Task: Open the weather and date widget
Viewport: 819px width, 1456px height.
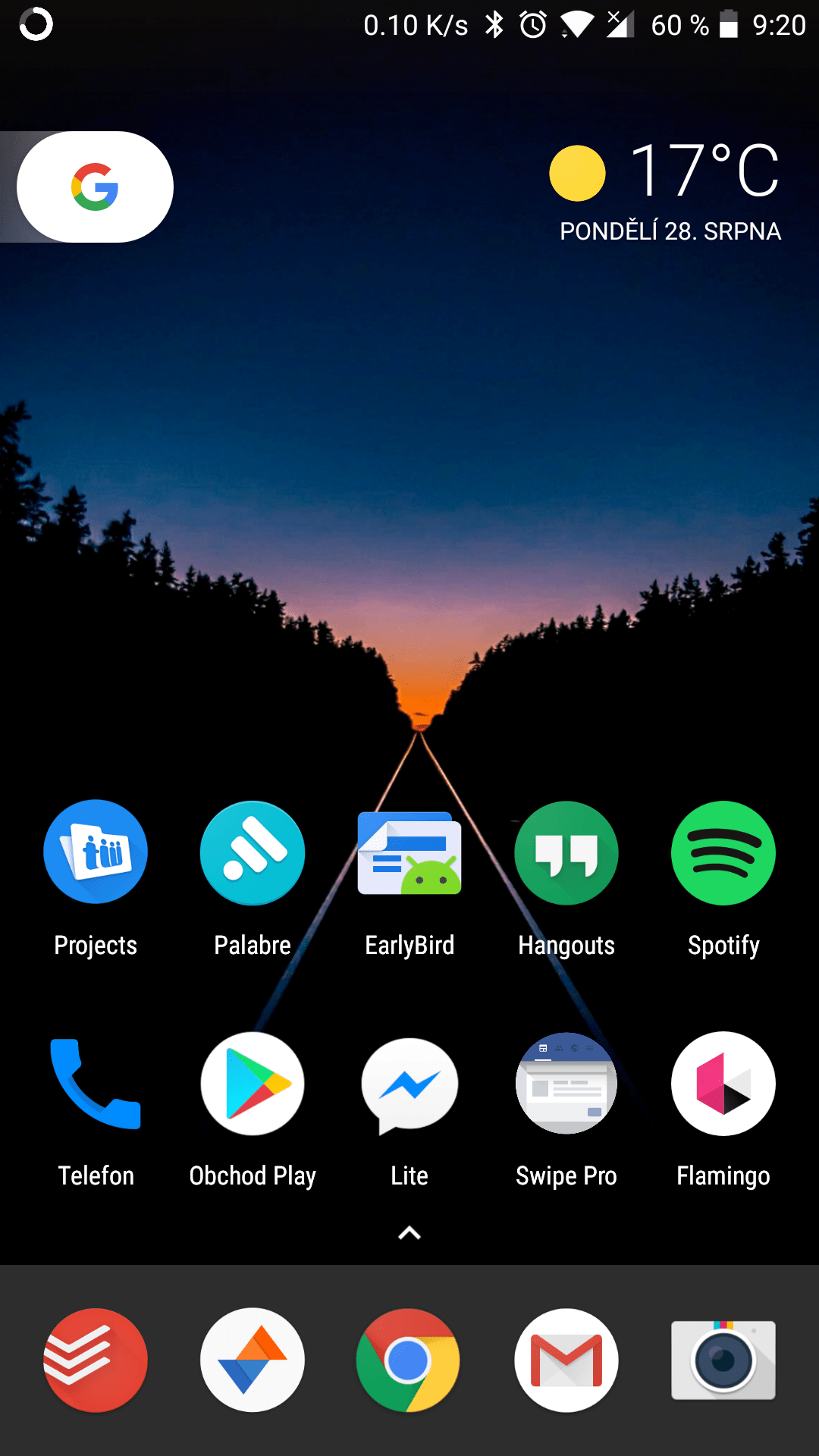Action: tap(666, 191)
